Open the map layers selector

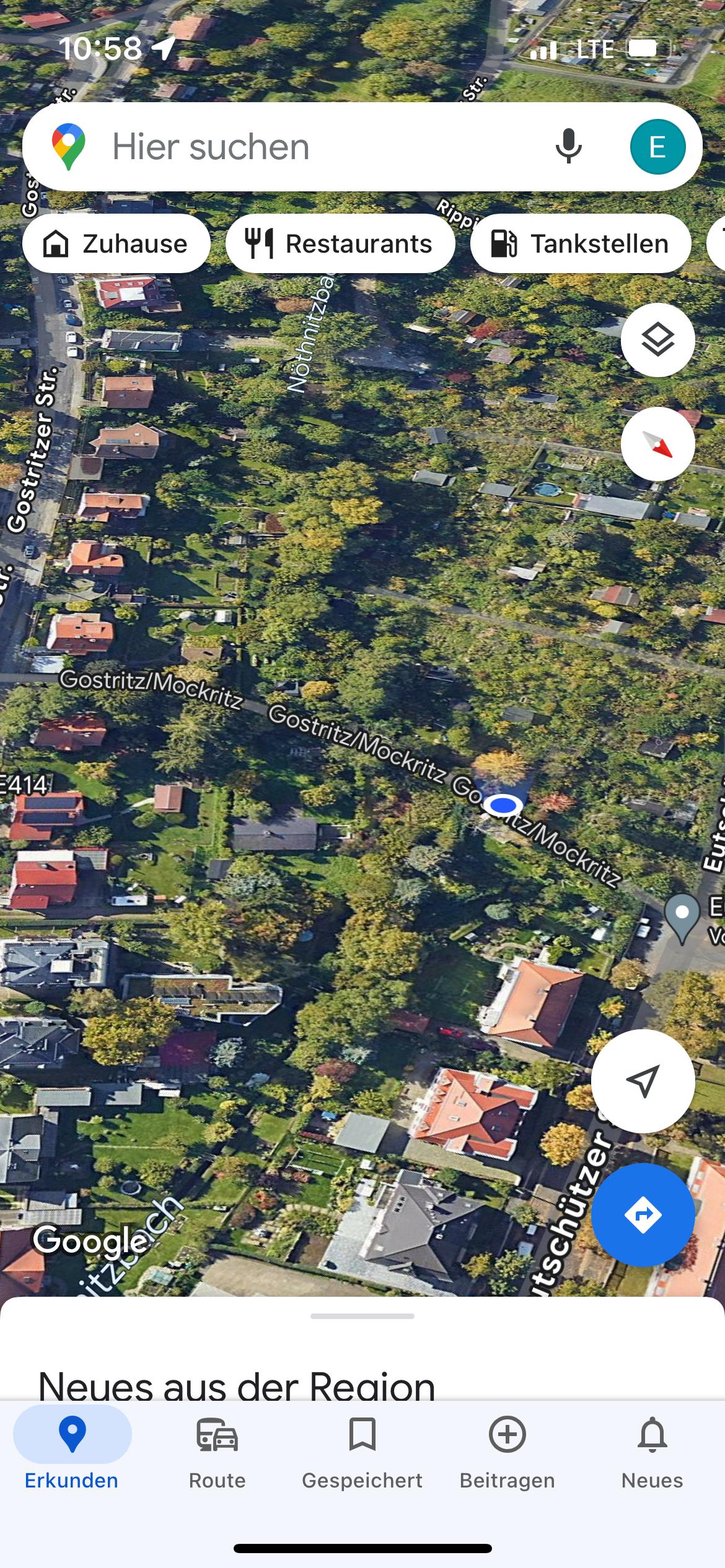click(657, 340)
